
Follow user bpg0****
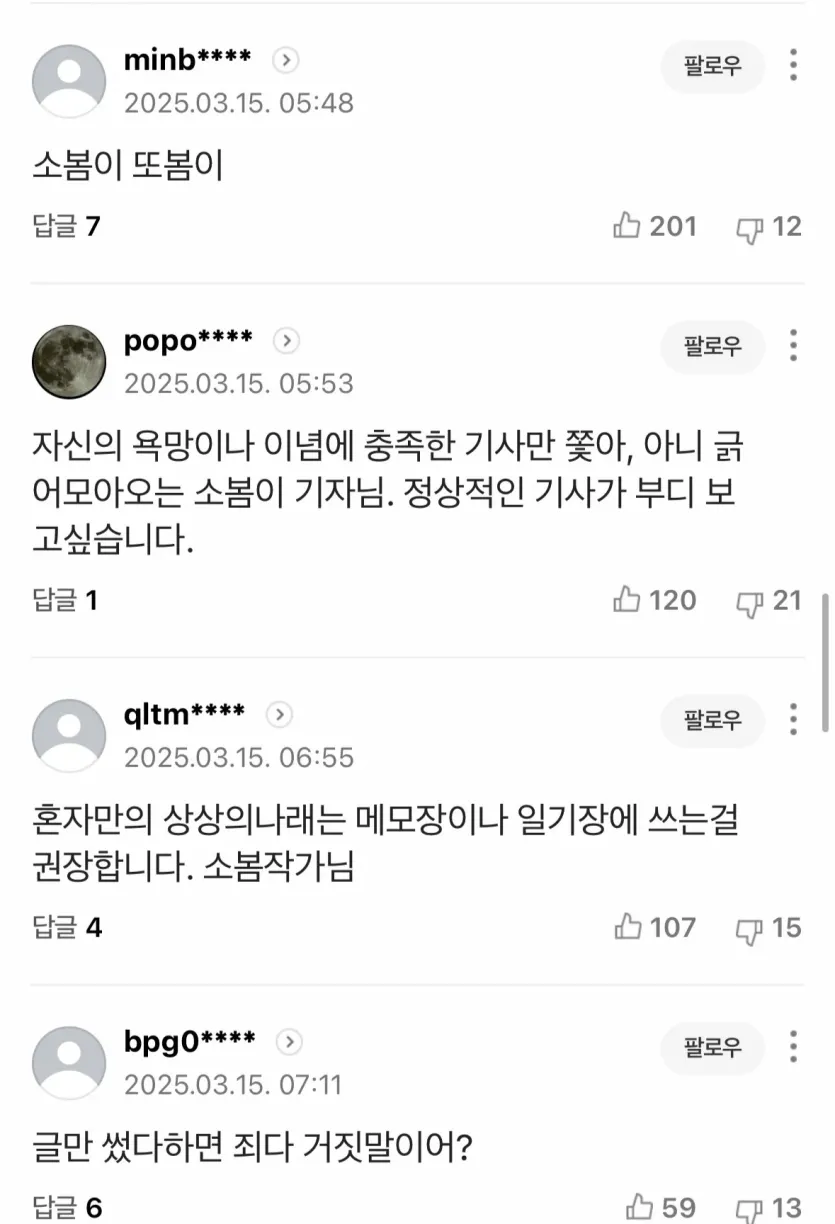712,1048
